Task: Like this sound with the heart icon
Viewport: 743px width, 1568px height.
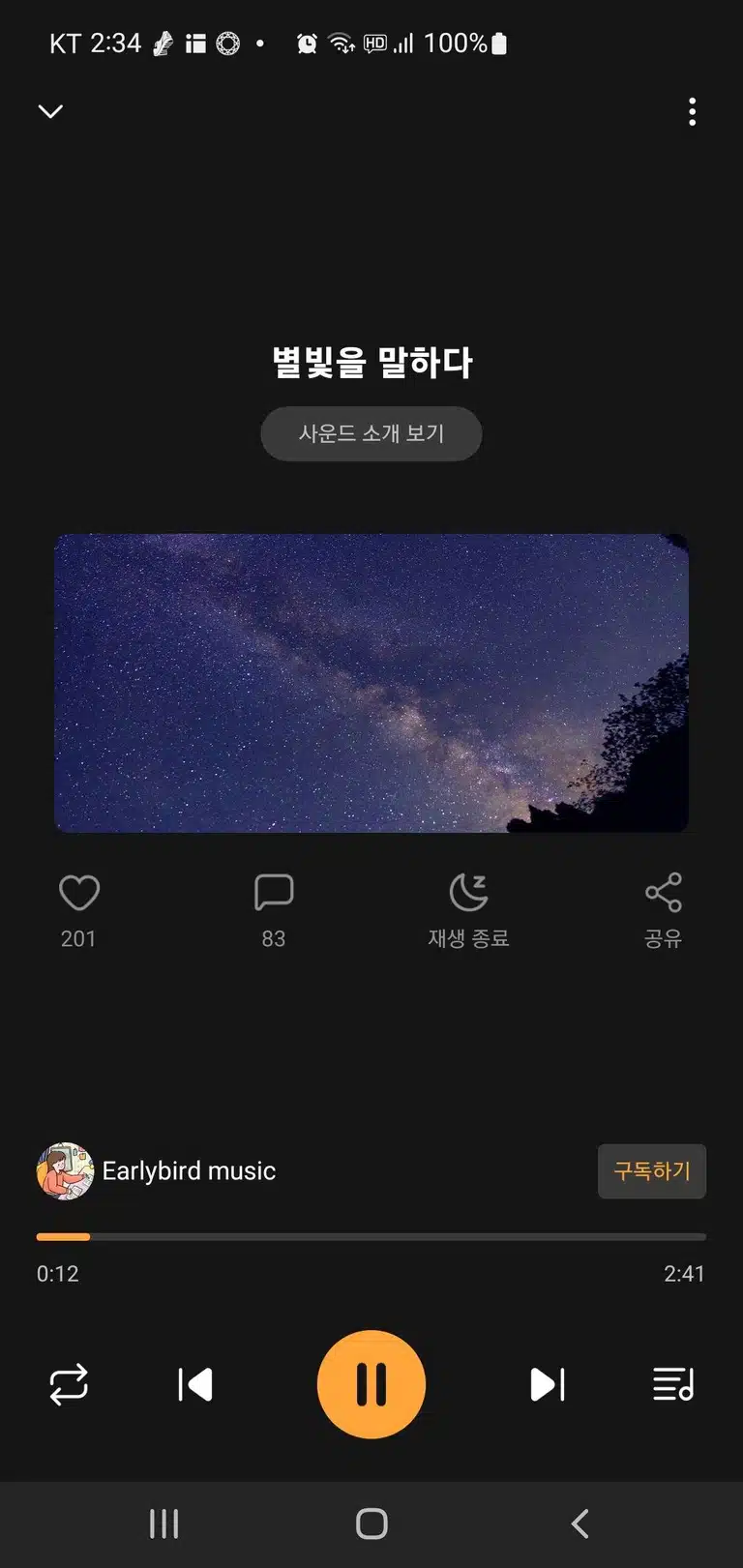Action: (79, 893)
